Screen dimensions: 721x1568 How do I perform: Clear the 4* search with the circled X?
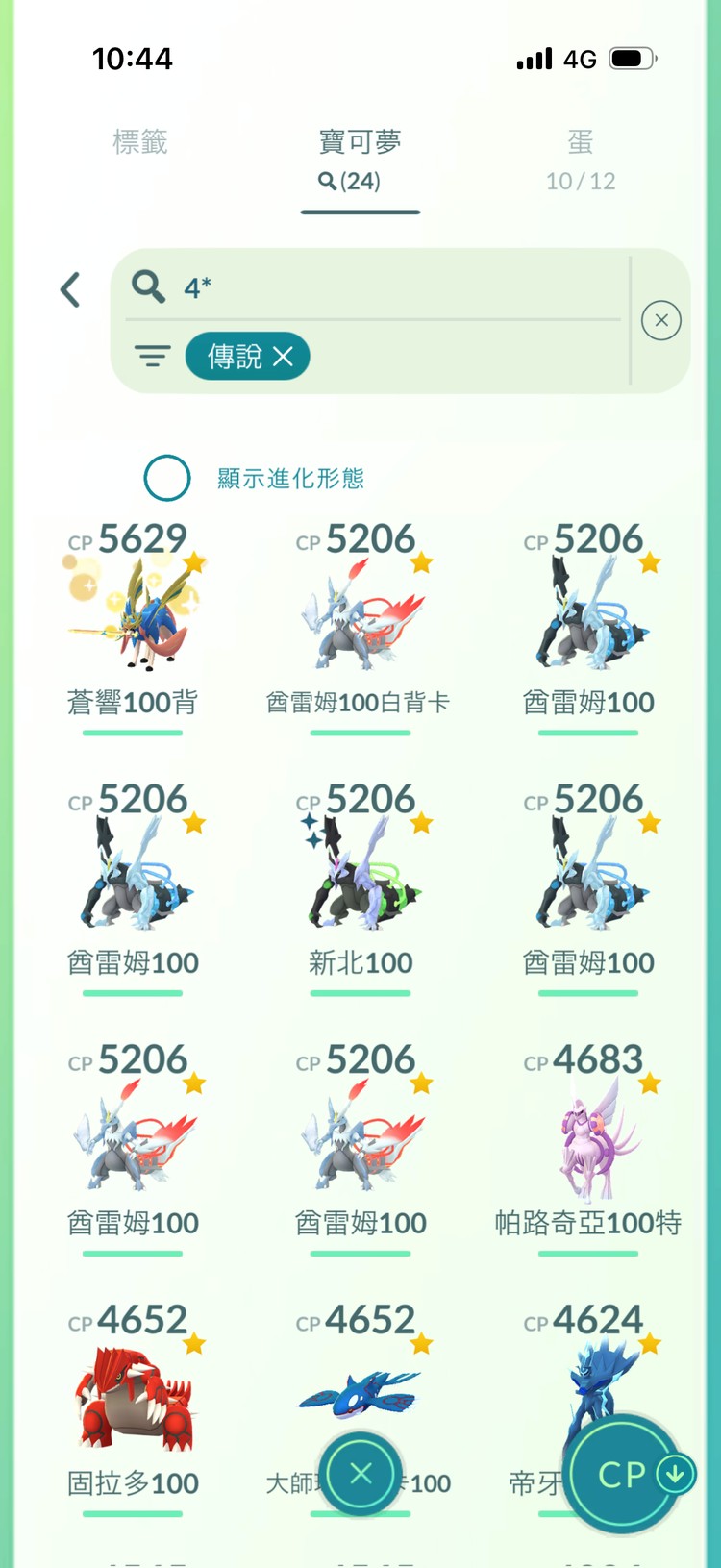[x=661, y=319]
